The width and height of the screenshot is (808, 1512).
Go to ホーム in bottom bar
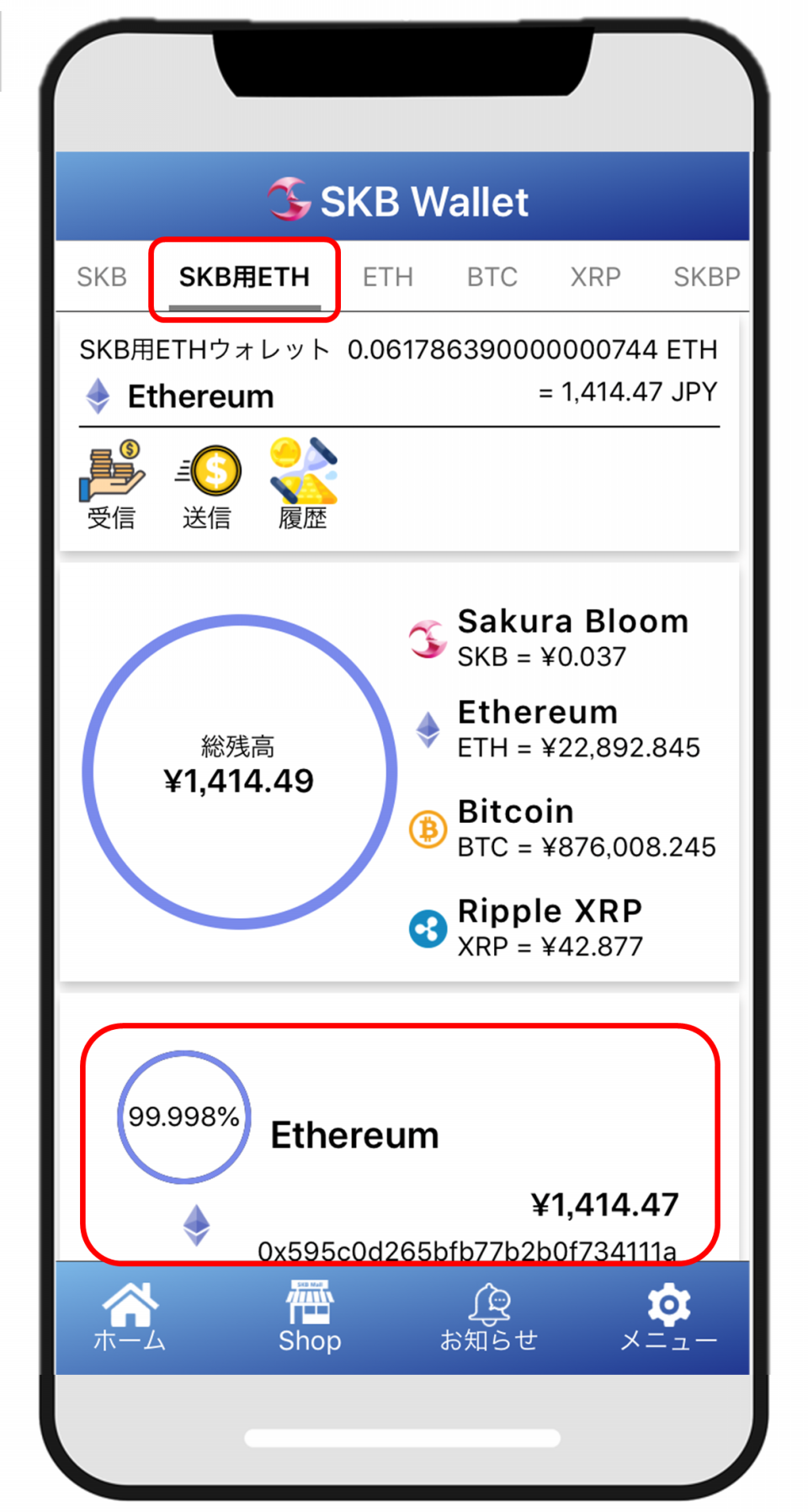[130, 1317]
